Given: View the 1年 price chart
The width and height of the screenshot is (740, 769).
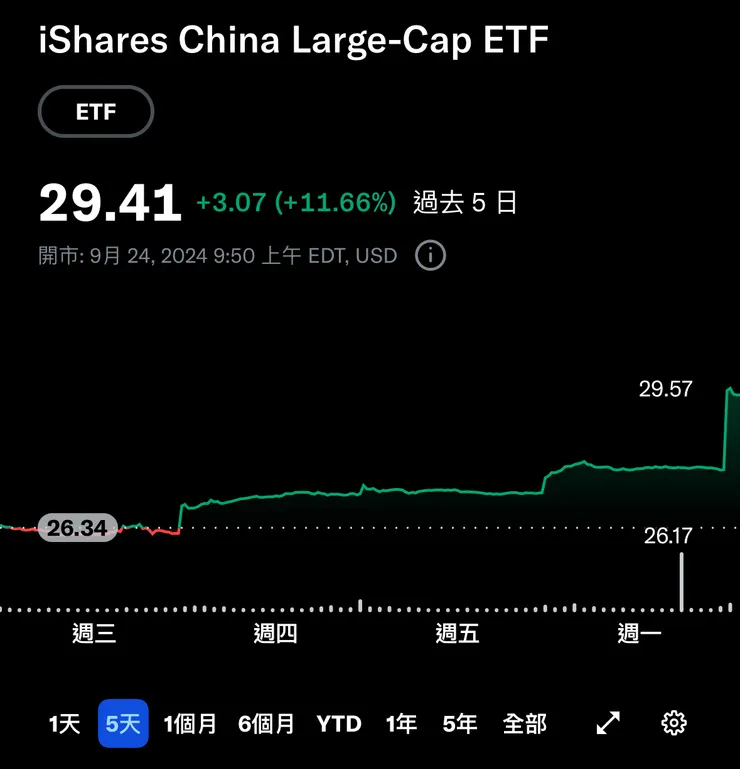Looking at the screenshot, I should [x=401, y=723].
